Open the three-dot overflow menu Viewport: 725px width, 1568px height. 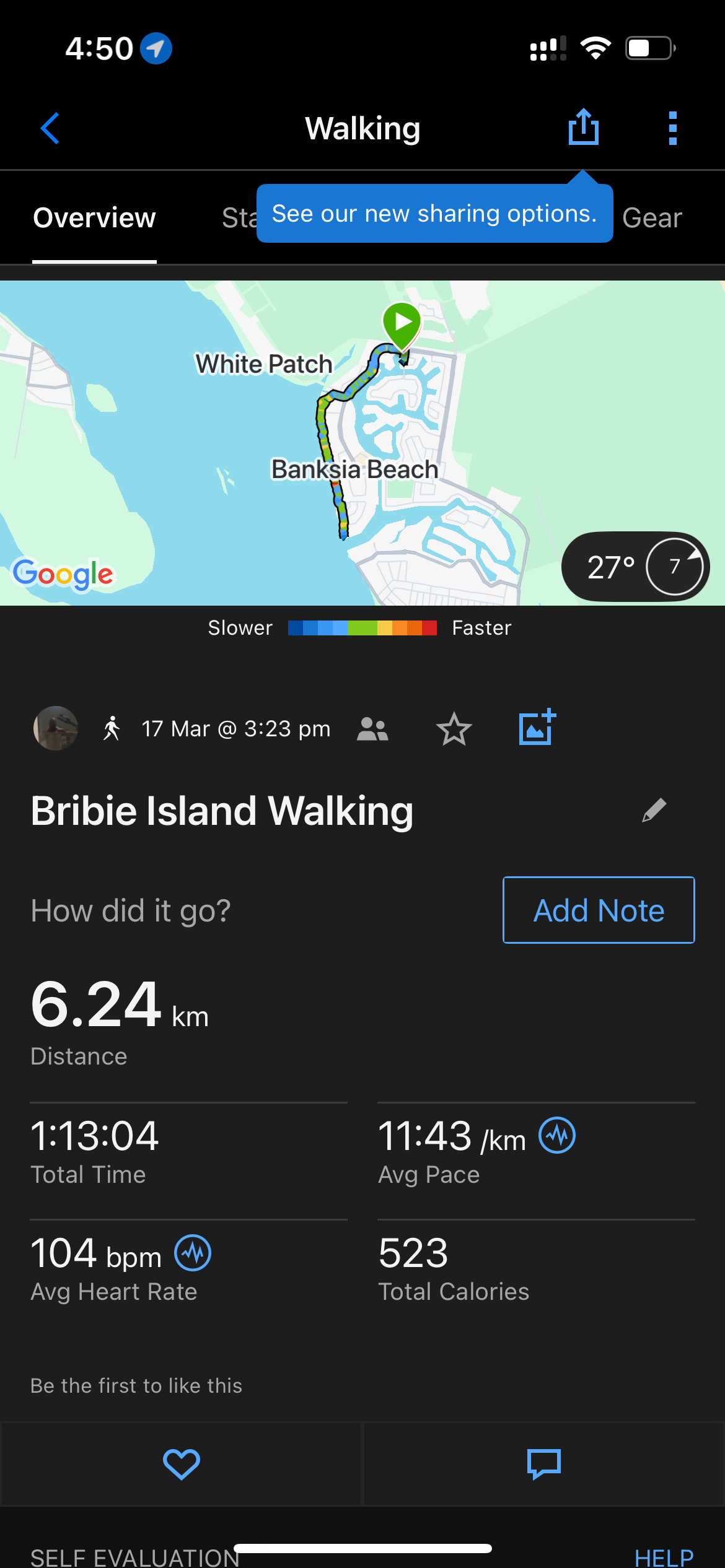(672, 128)
